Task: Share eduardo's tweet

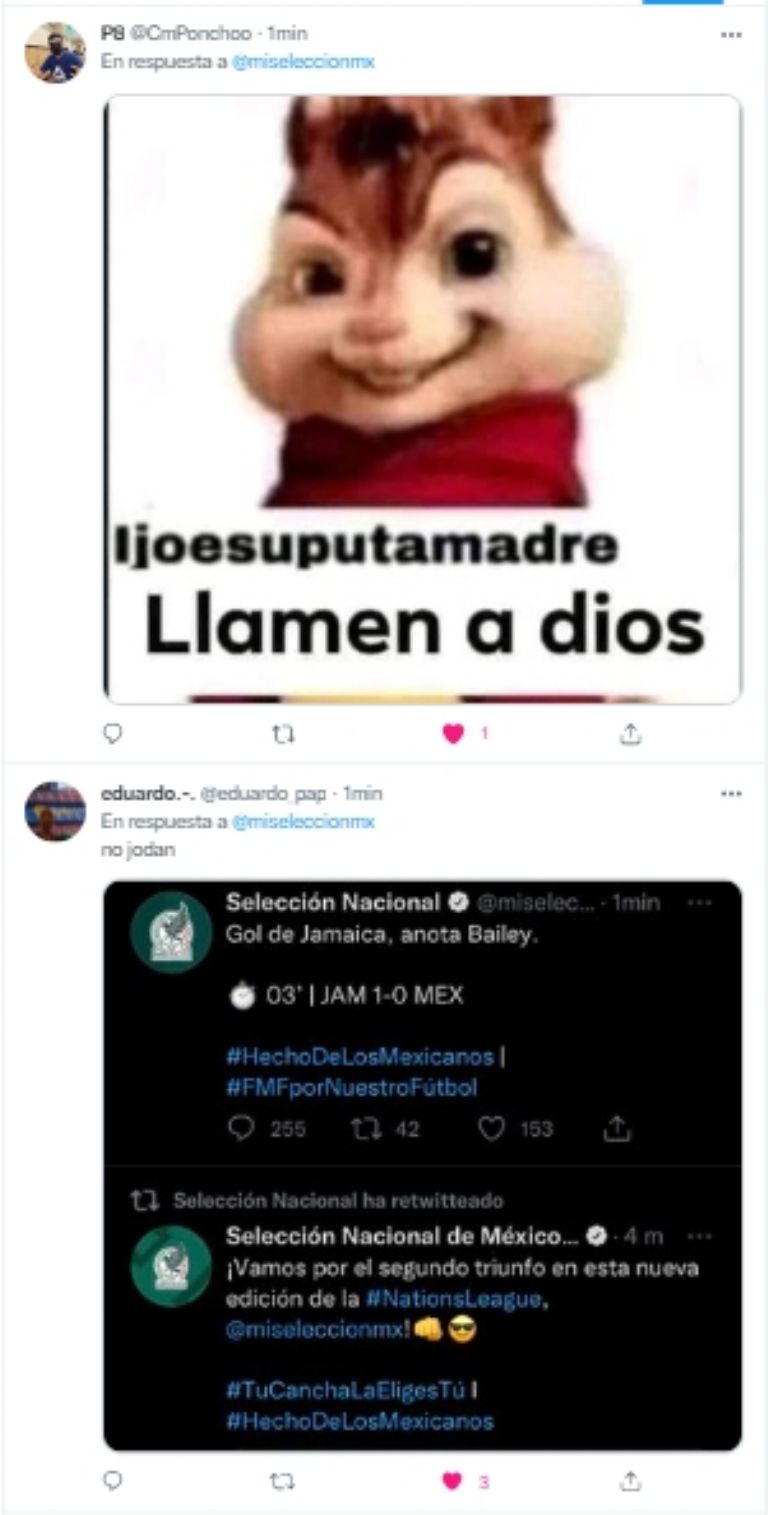Action: [x=630, y=1481]
